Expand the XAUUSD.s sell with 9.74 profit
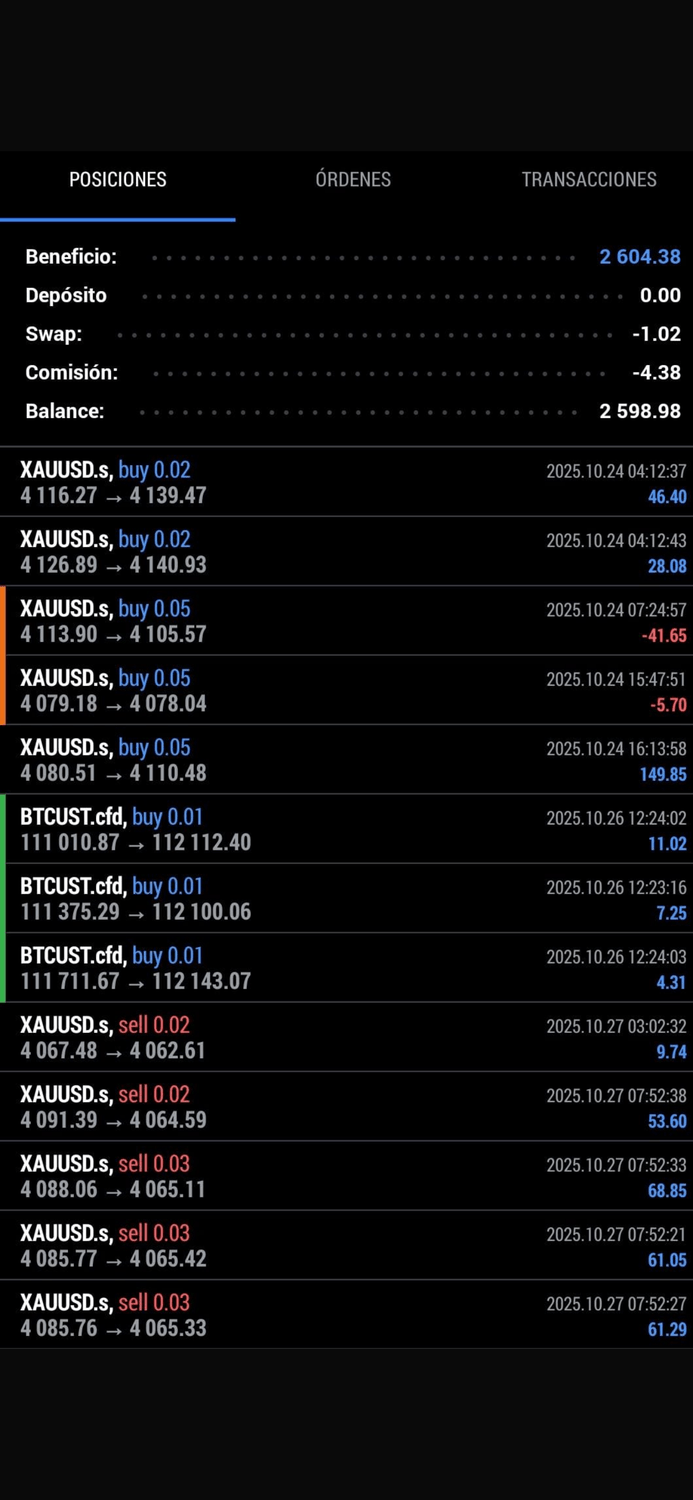This screenshot has width=693, height=1500. pyautogui.click(x=346, y=1037)
